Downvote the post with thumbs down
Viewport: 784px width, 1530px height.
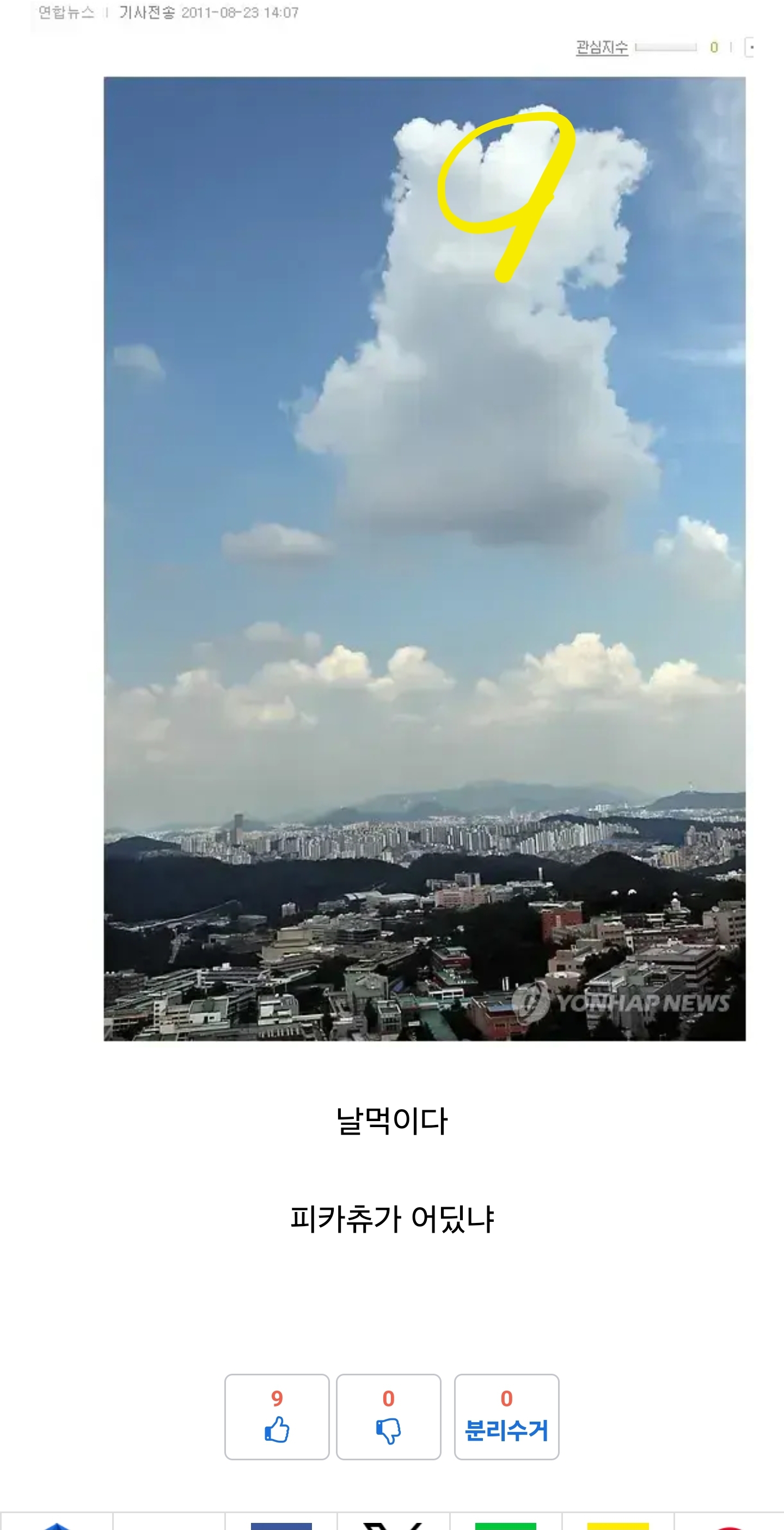tap(388, 1416)
